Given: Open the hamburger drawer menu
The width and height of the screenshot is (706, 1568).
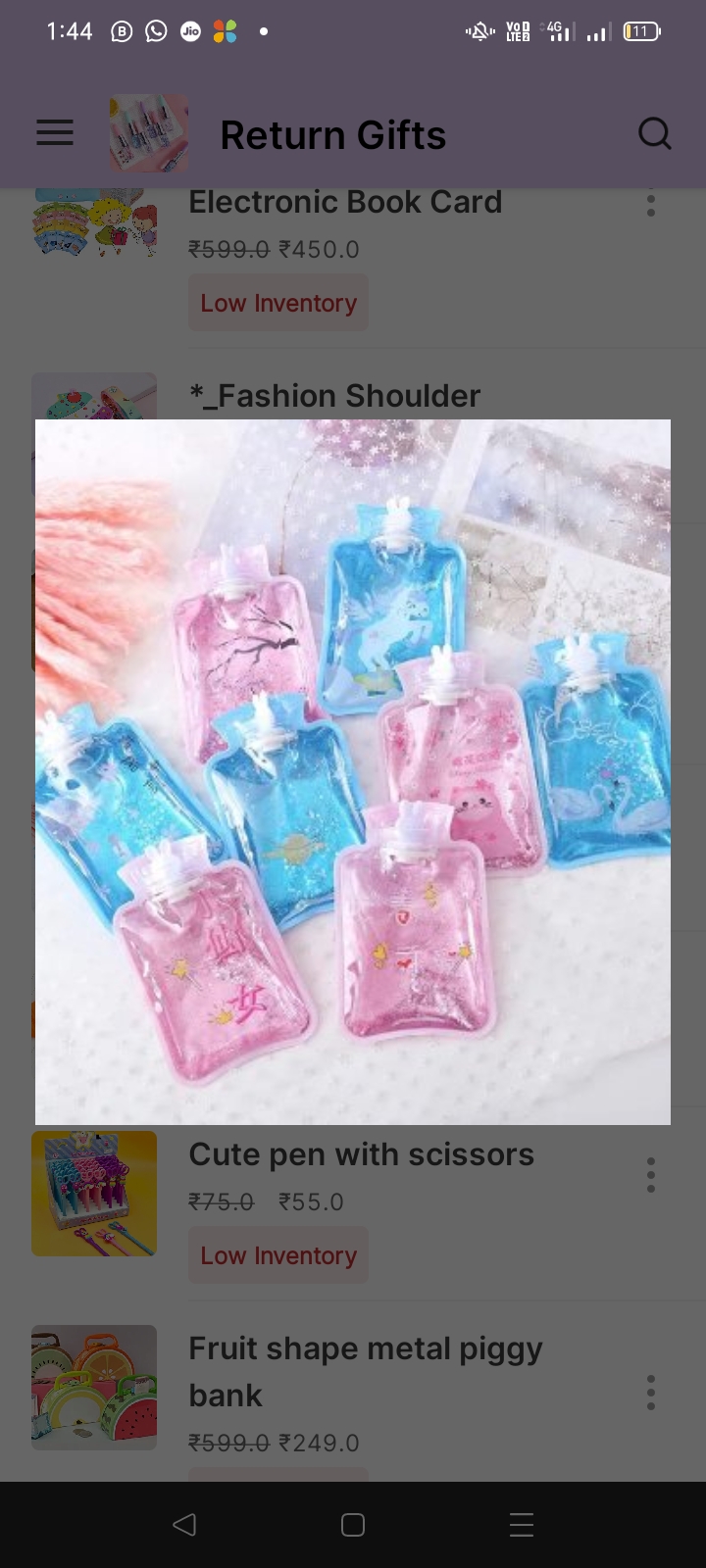Looking at the screenshot, I should [x=55, y=133].
